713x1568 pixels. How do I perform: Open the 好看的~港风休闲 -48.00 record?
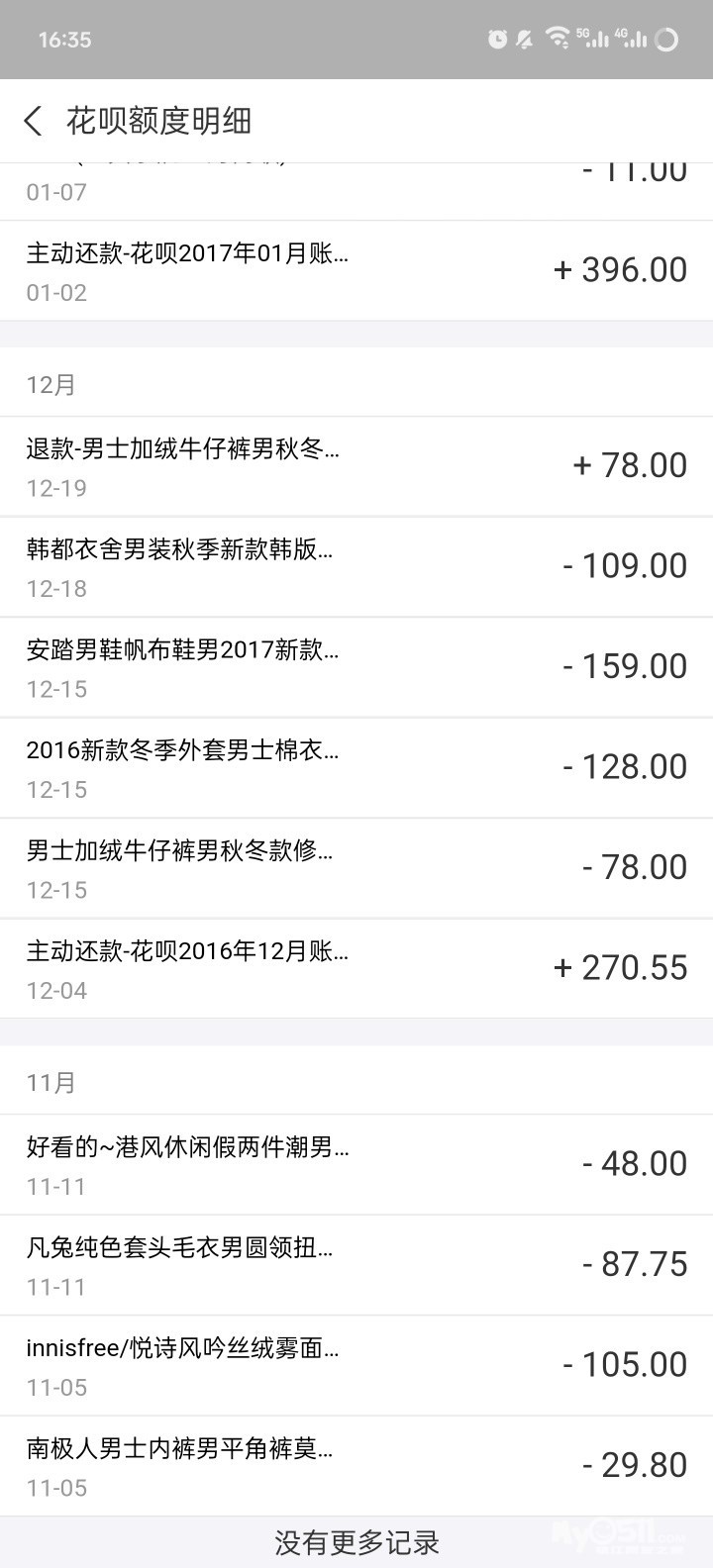tap(356, 1165)
